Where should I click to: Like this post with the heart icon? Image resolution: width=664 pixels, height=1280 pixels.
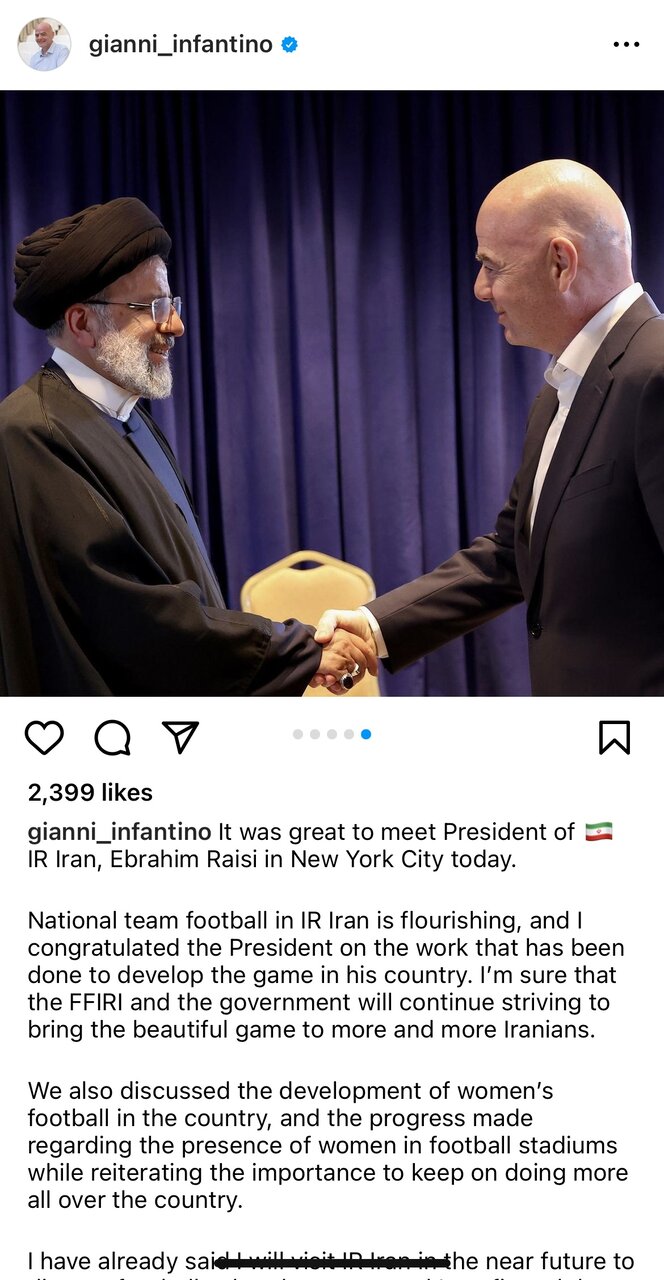click(x=44, y=737)
